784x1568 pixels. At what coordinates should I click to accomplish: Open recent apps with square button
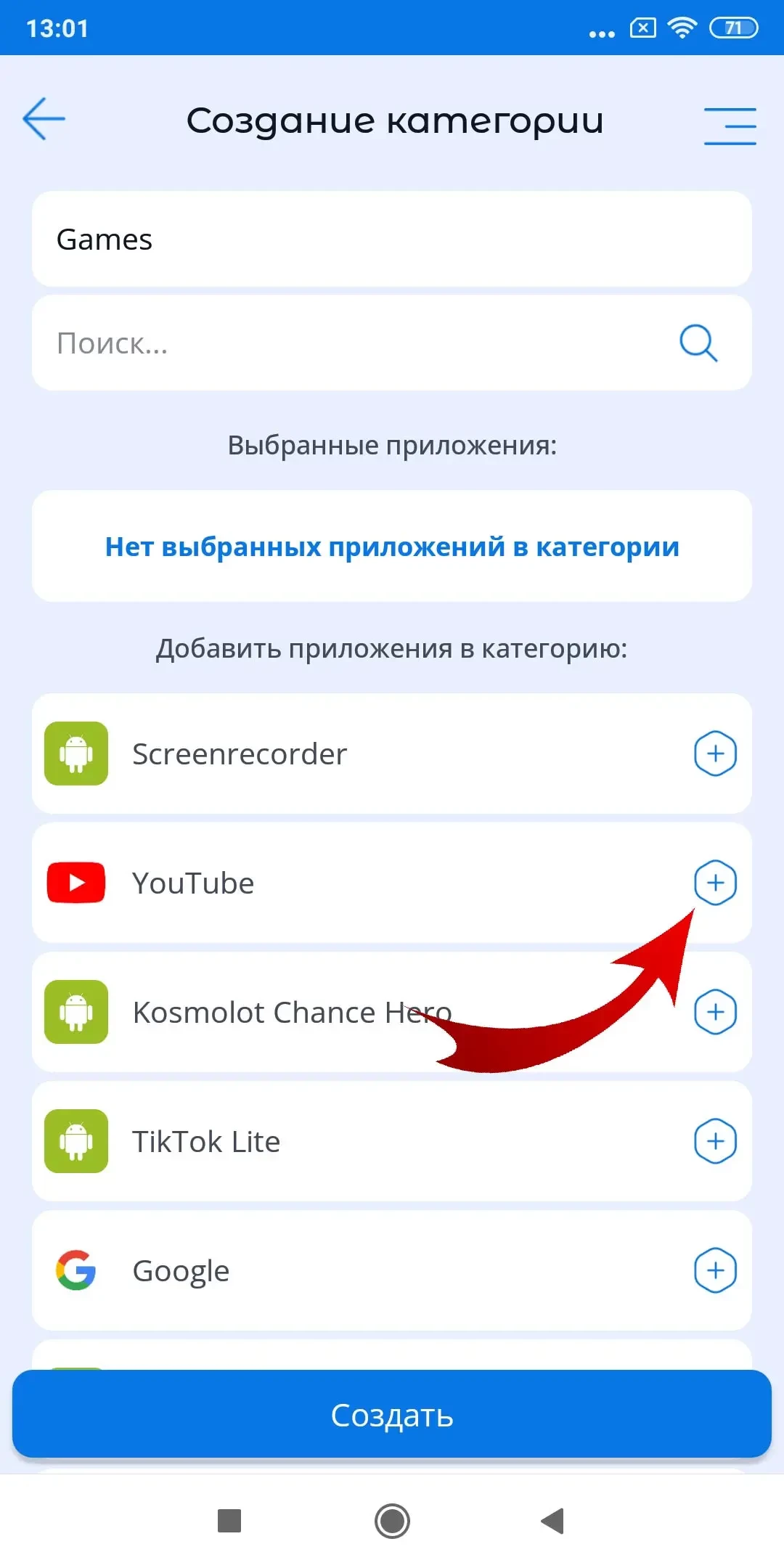pyautogui.click(x=229, y=1521)
